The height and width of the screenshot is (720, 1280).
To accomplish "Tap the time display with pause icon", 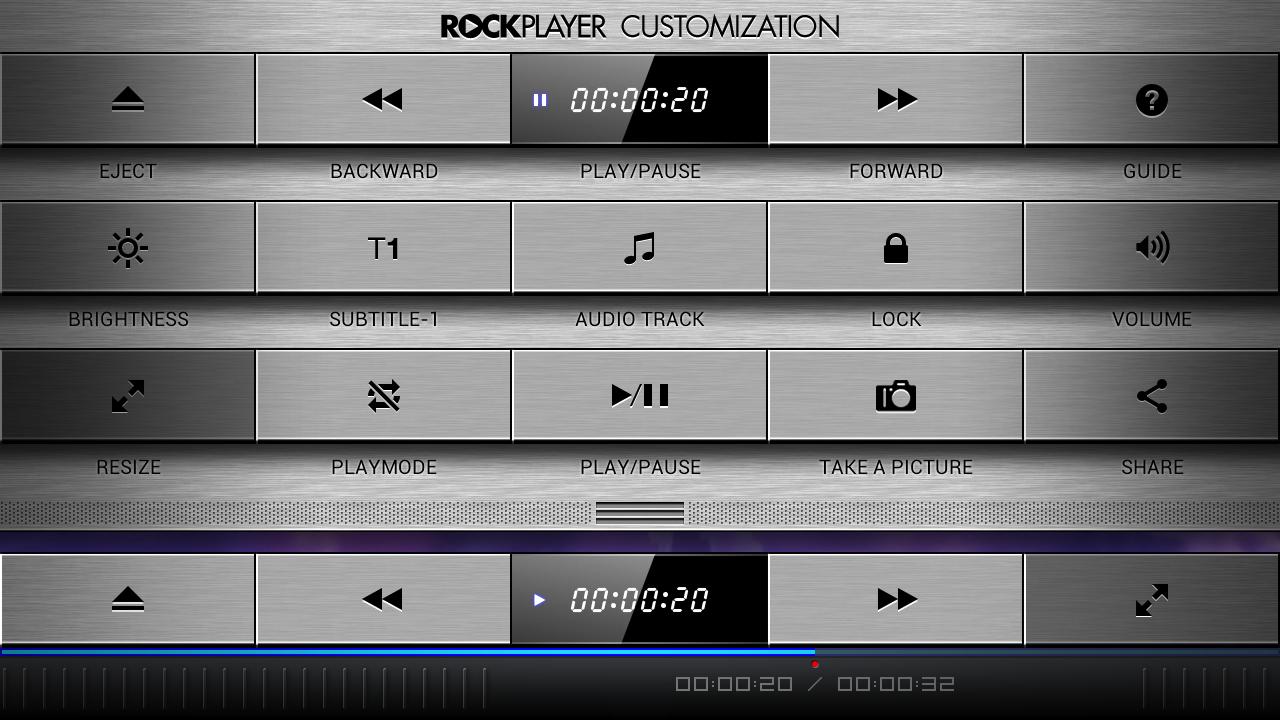I will point(640,100).
